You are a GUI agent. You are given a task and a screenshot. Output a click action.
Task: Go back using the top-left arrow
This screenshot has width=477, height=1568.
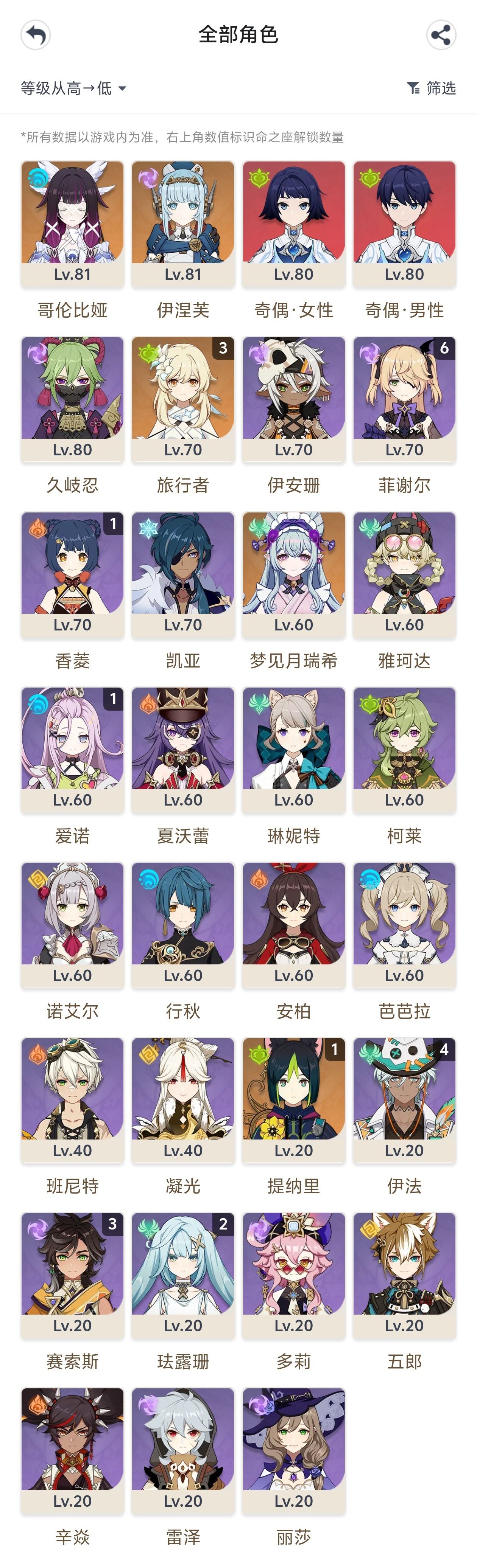[x=35, y=35]
